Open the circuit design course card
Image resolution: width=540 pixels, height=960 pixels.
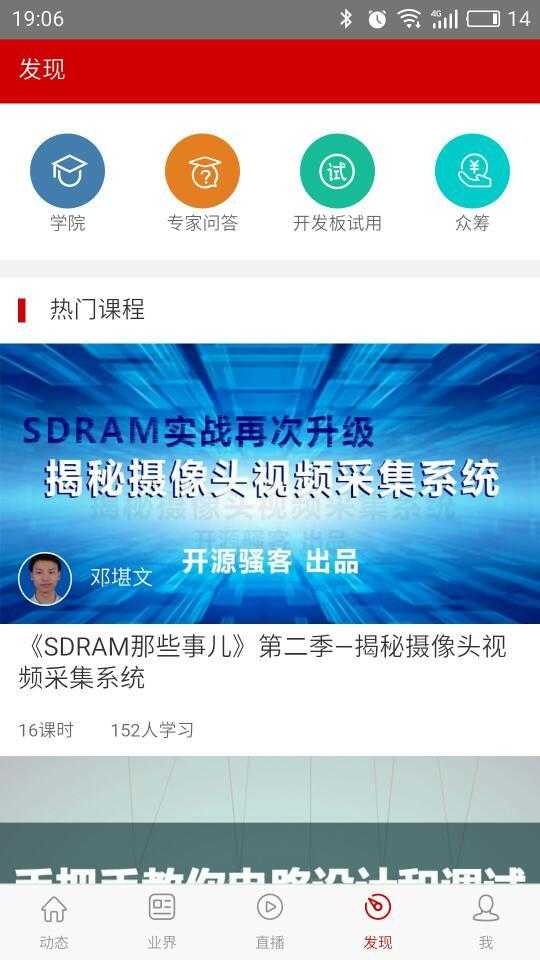click(x=270, y=820)
